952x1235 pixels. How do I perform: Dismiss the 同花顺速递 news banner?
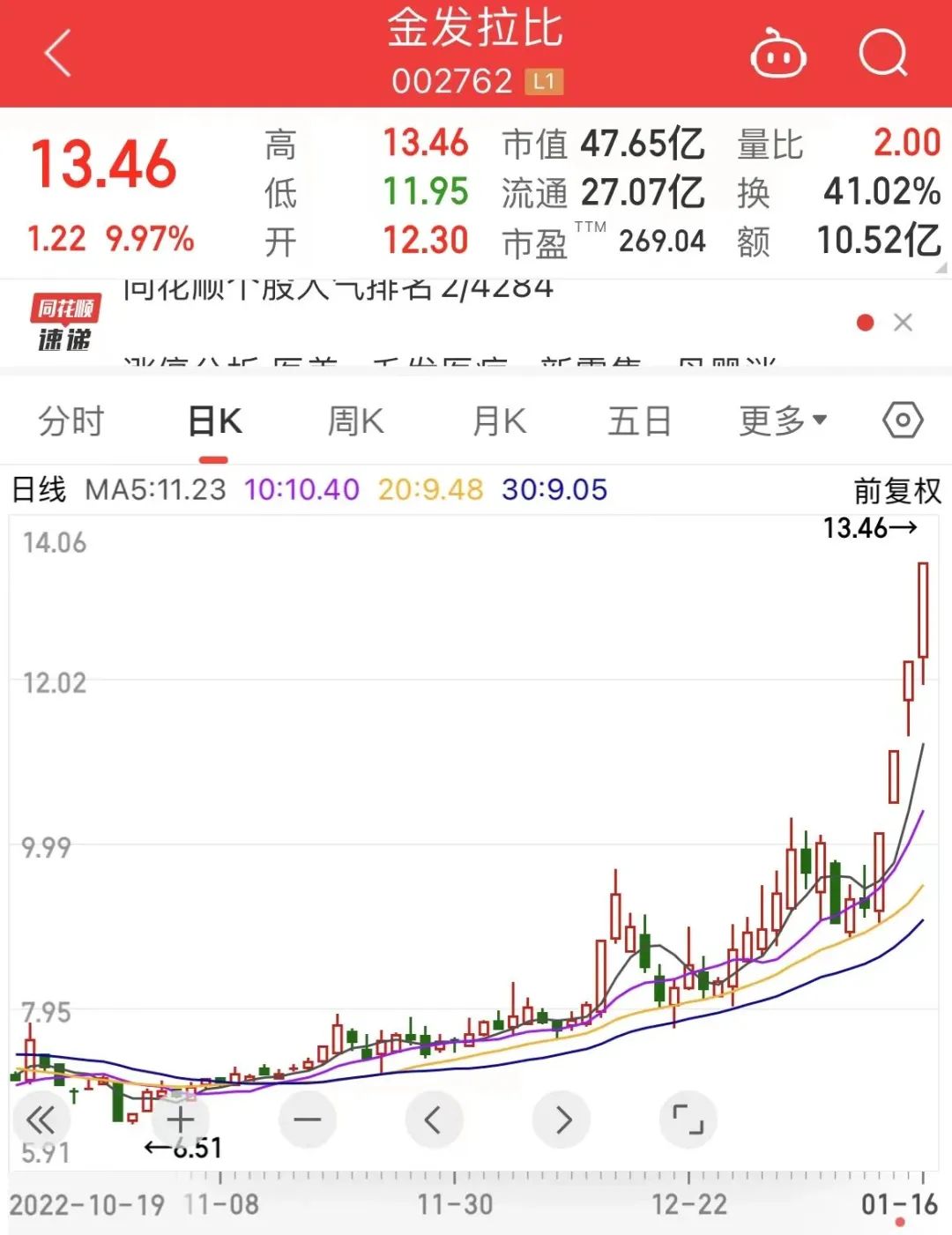click(x=903, y=323)
